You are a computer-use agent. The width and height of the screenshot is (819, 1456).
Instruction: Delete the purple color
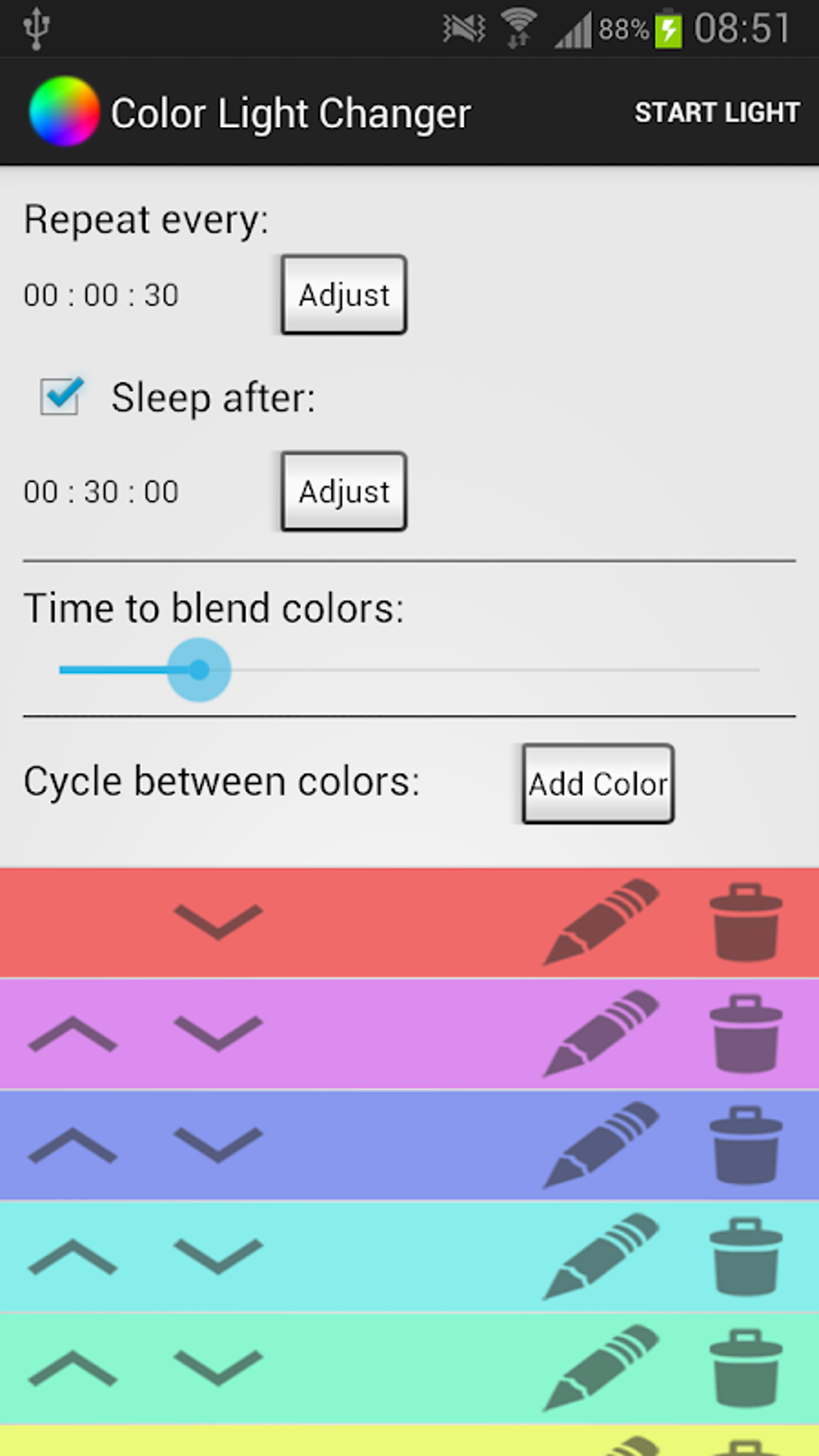tap(745, 1034)
